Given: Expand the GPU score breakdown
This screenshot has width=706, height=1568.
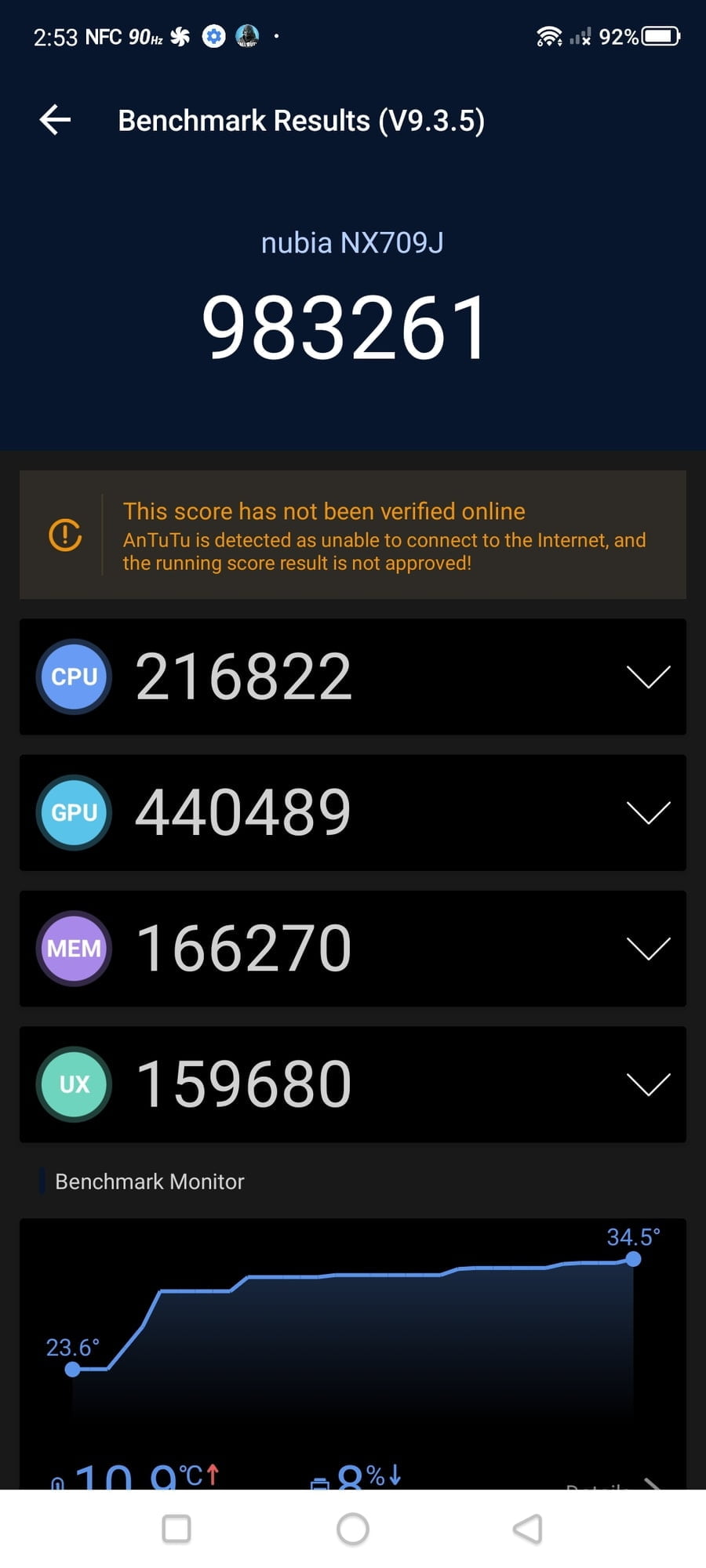Looking at the screenshot, I should coord(648,812).
